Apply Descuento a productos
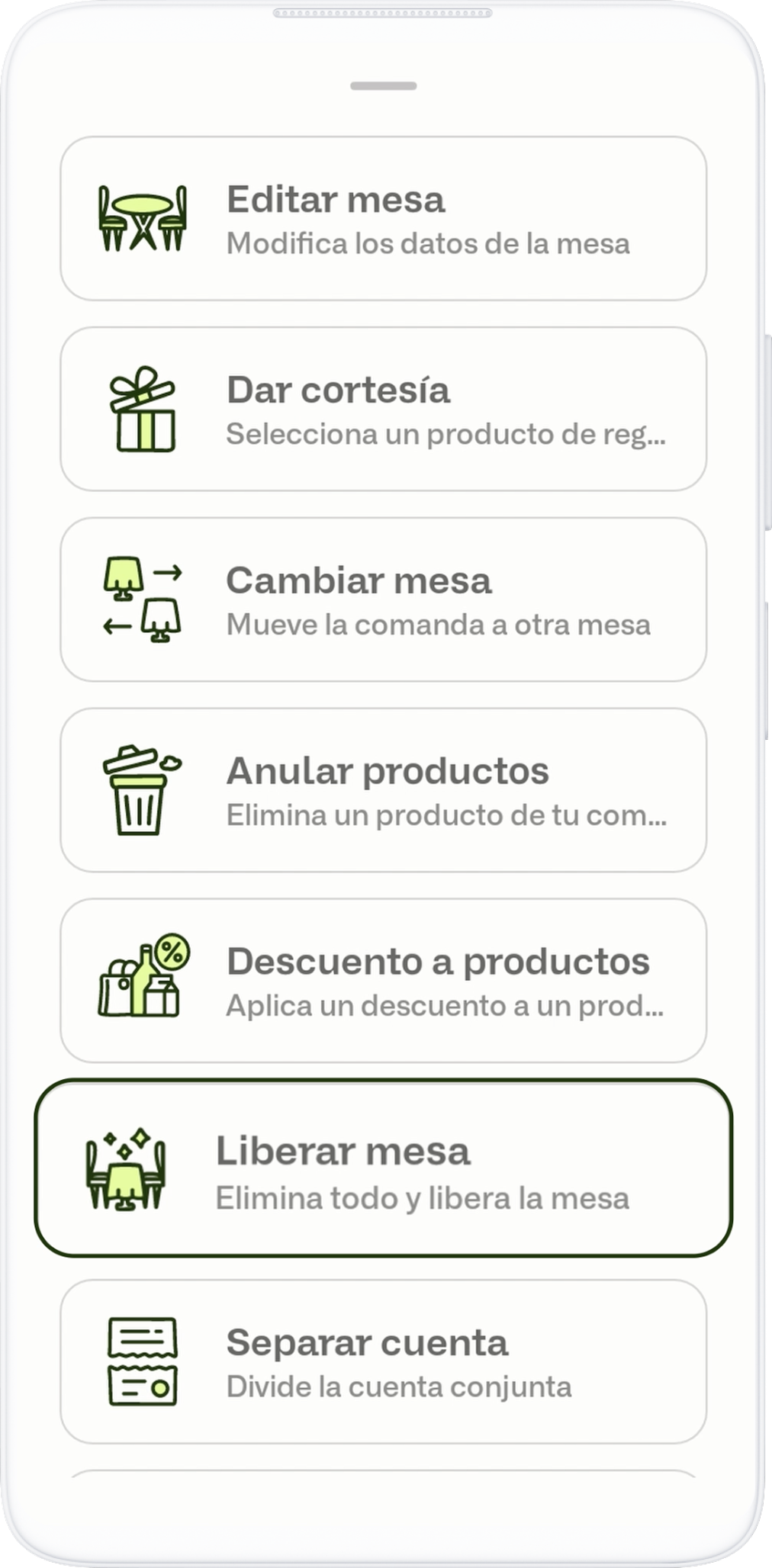 pos(383,982)
